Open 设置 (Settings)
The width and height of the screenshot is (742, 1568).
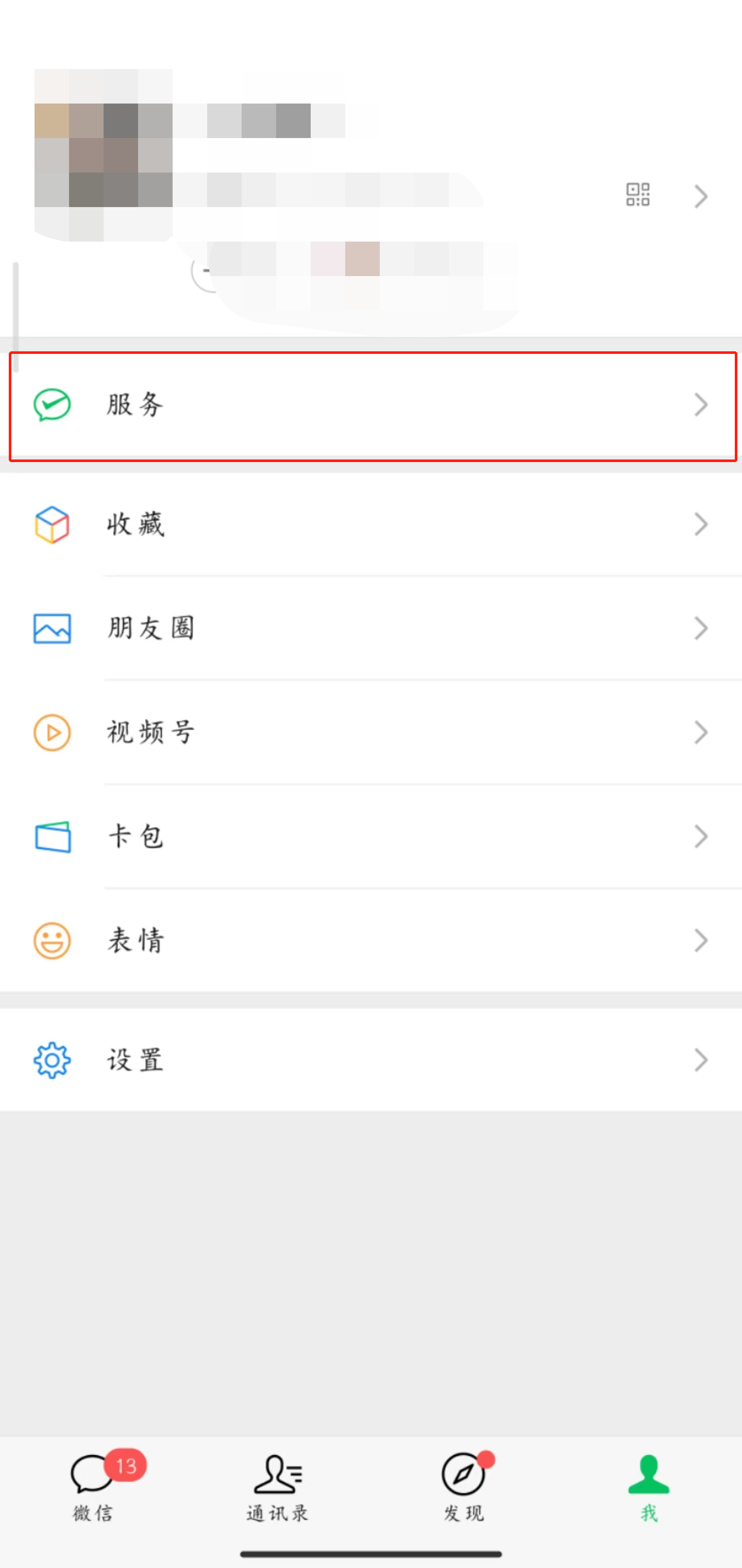[x=372, y=1060]
